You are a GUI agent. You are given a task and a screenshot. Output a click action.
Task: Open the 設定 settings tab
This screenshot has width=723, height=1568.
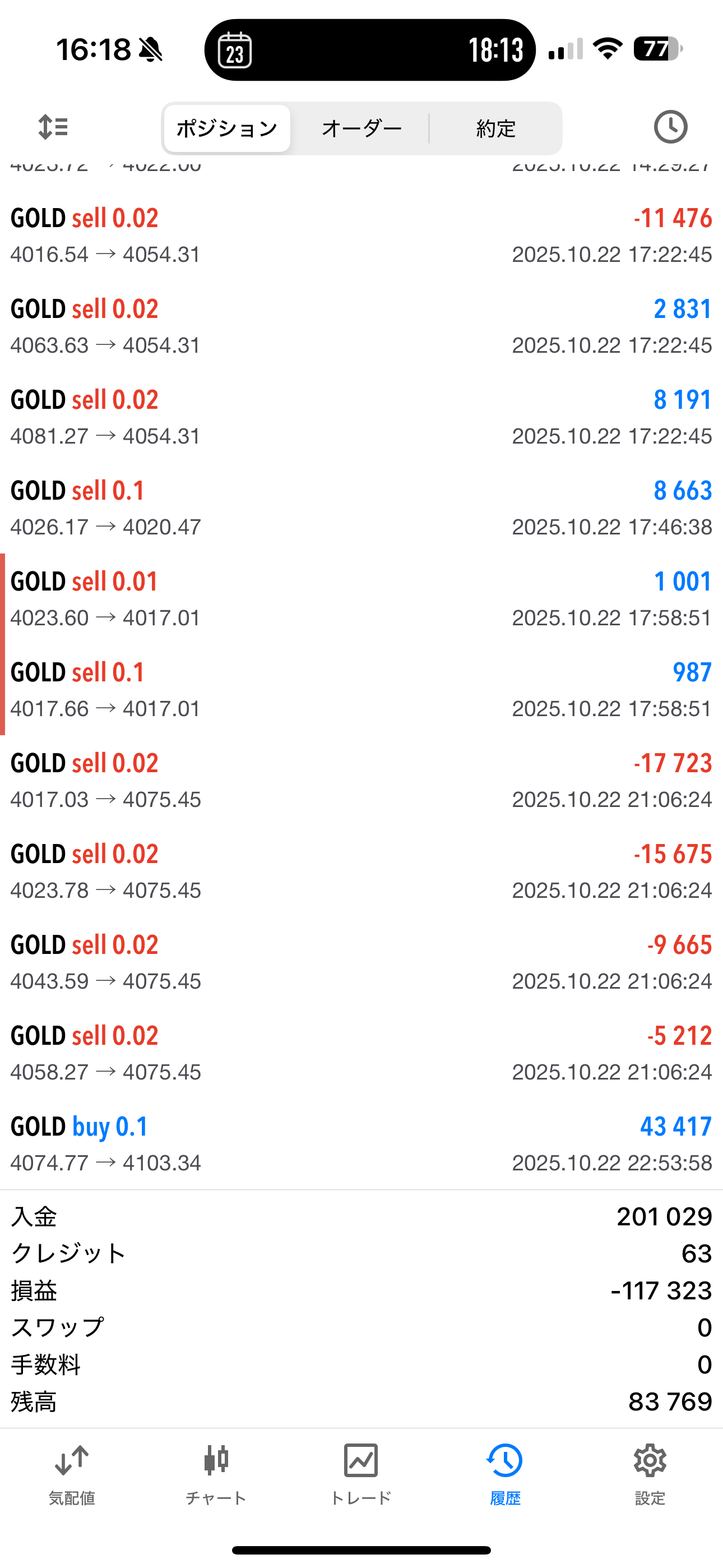point(650,1474)
